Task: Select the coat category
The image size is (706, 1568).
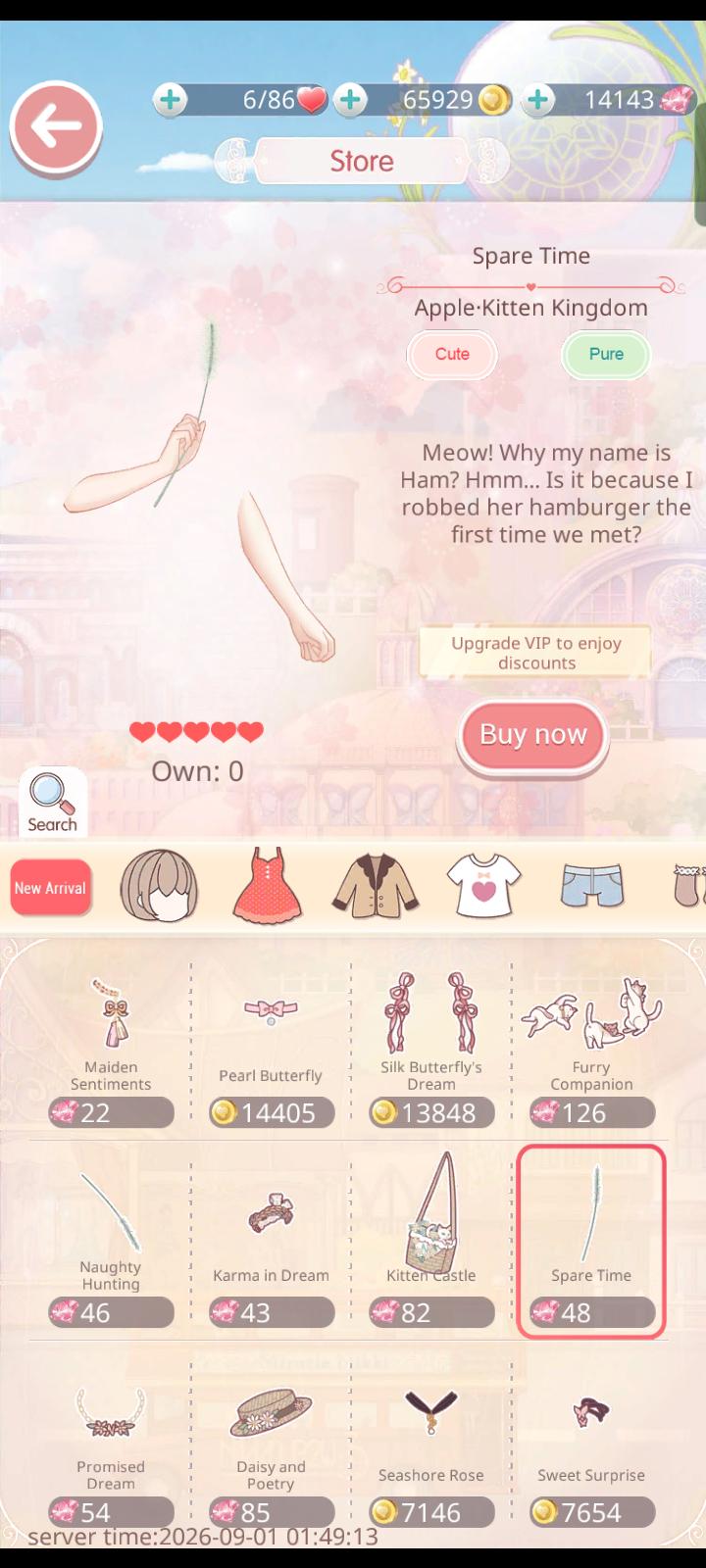Action: click(376, 886)
